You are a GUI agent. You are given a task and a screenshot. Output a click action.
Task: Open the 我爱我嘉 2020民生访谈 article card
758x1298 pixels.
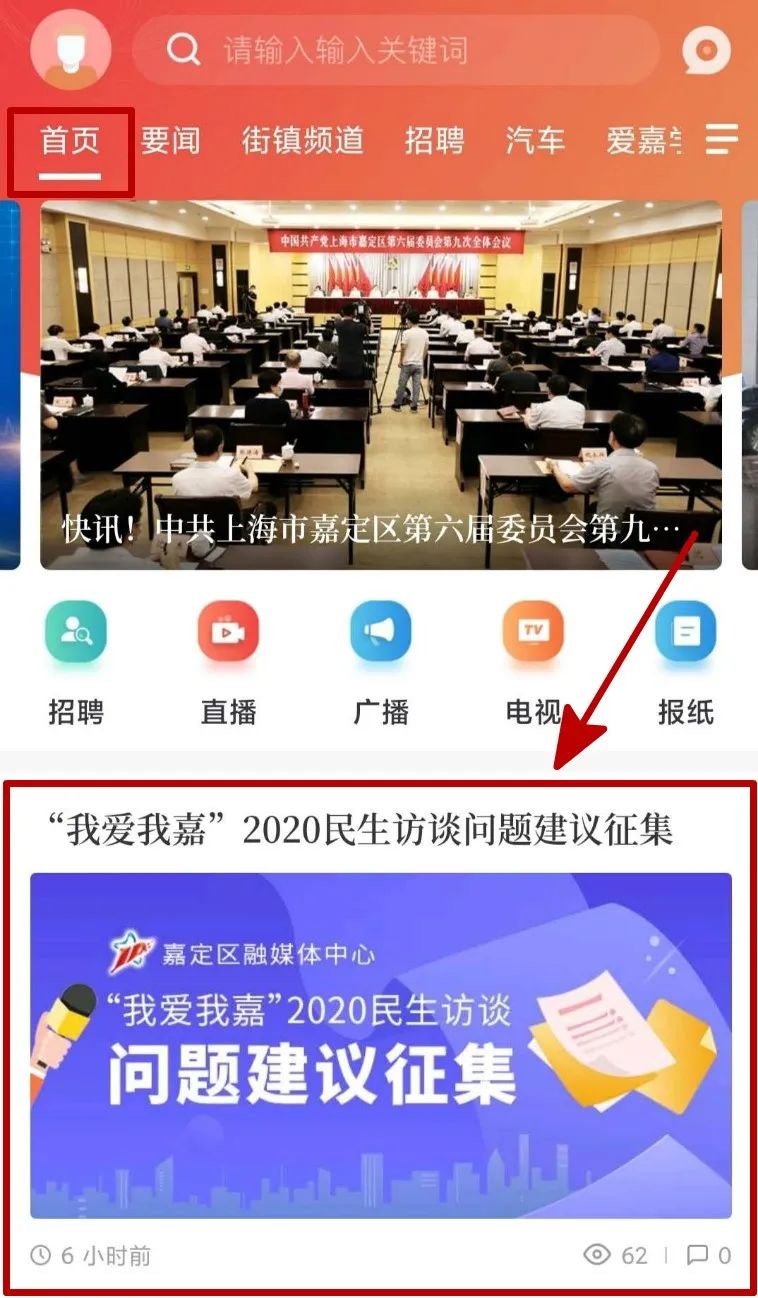point(380,1040)
